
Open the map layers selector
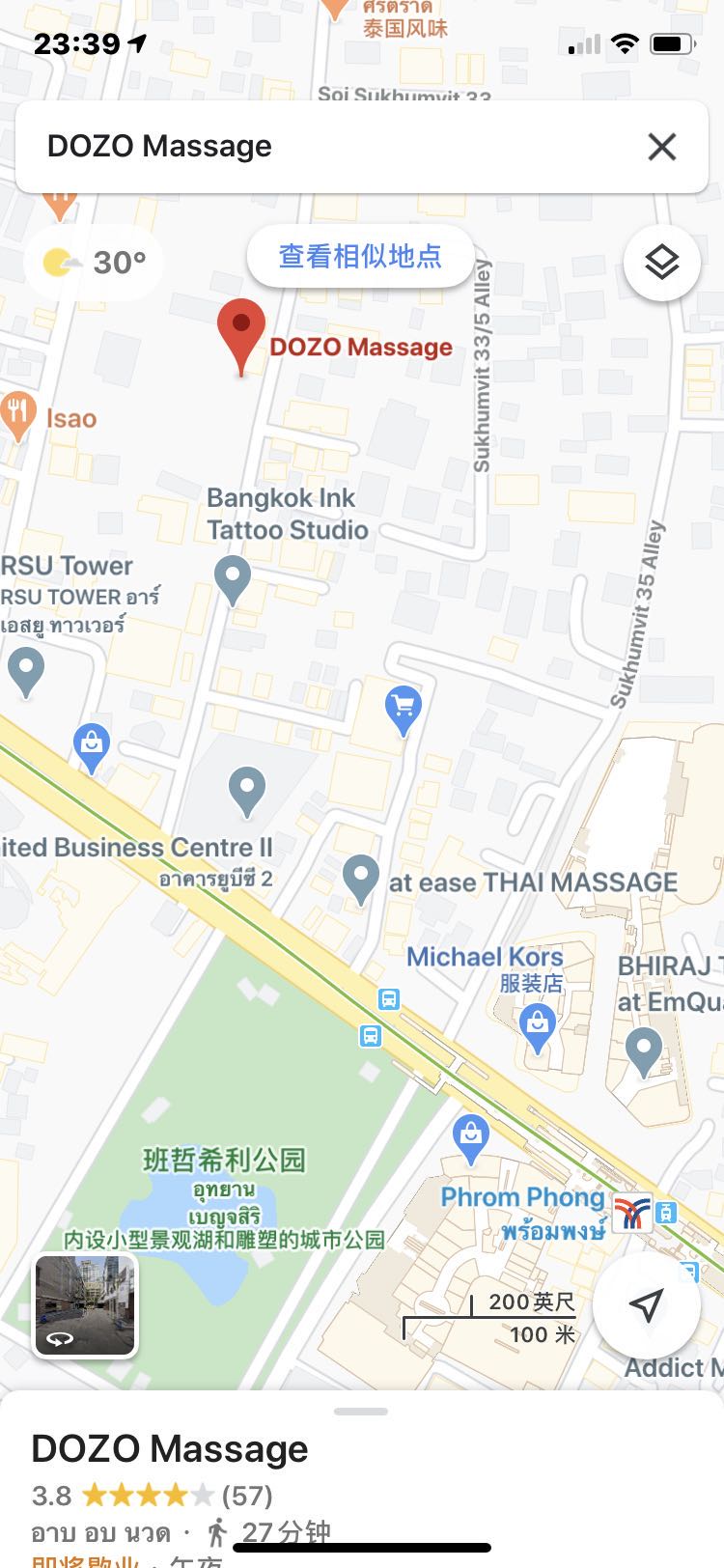click(661, 262)
